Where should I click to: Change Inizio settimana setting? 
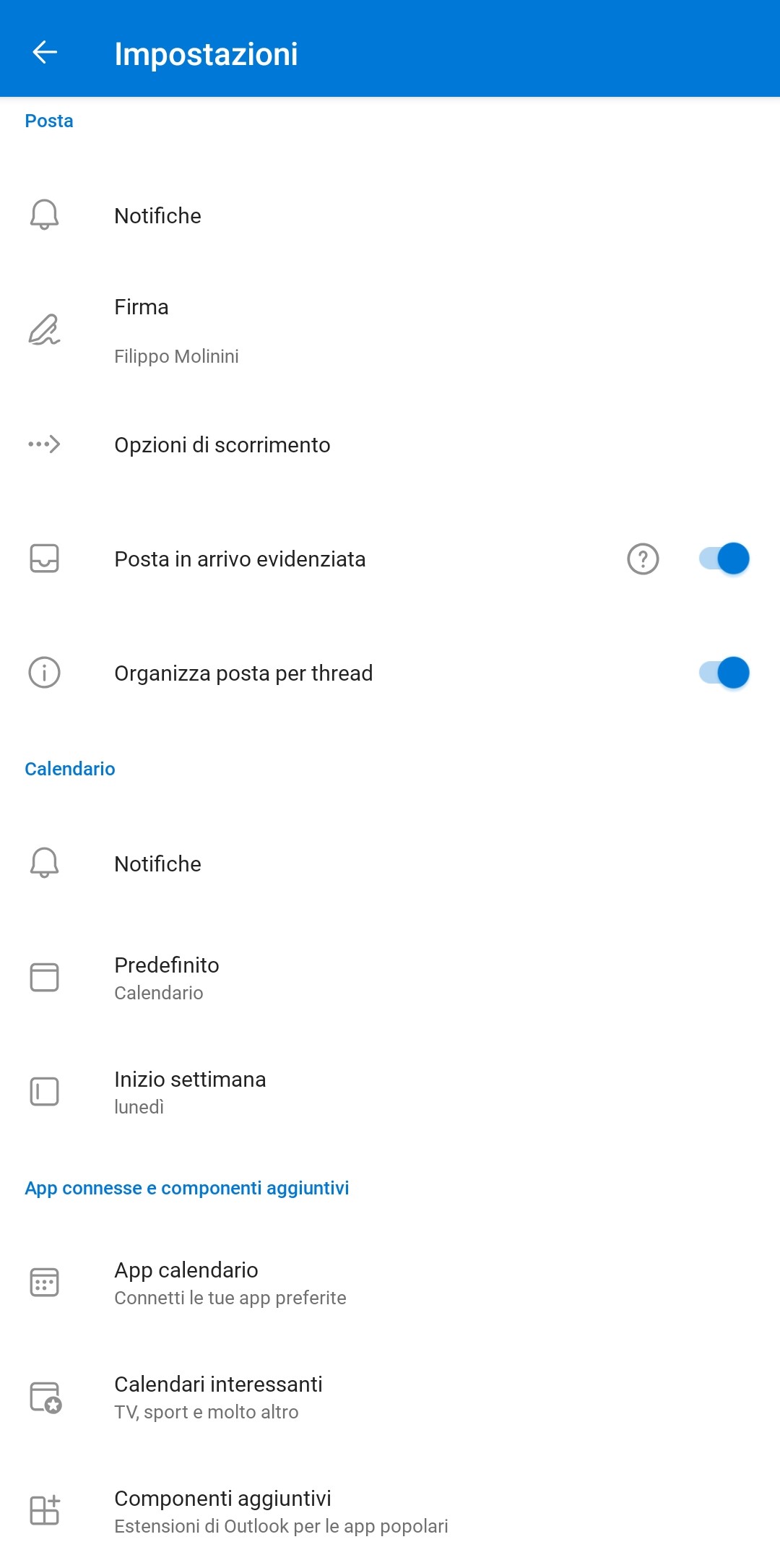[390, 1092]
